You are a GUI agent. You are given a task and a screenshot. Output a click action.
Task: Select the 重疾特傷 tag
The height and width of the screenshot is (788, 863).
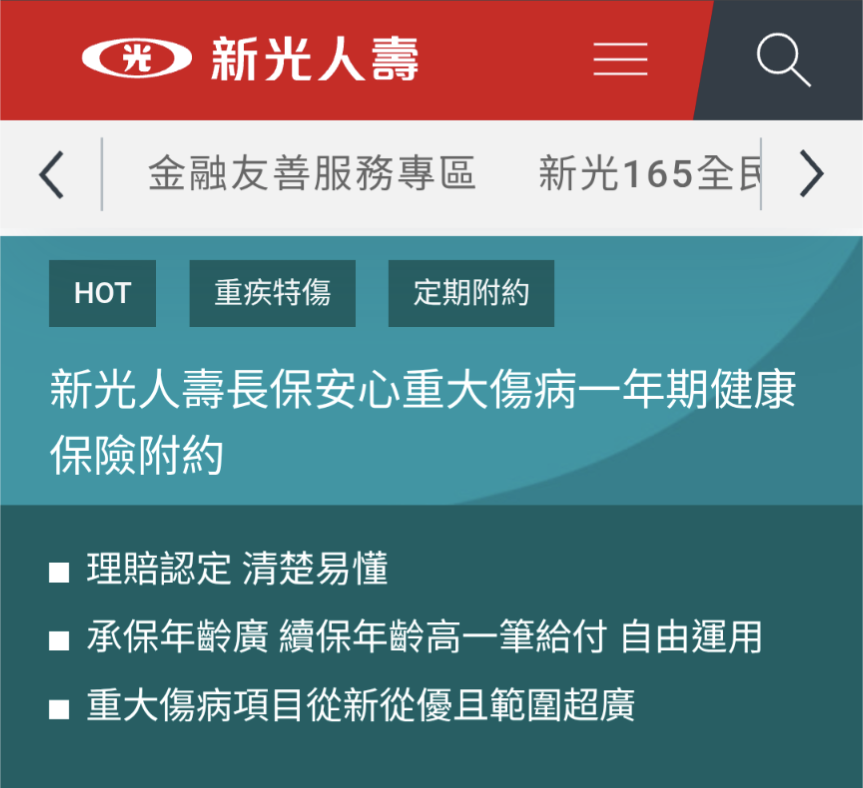point(272,293)
